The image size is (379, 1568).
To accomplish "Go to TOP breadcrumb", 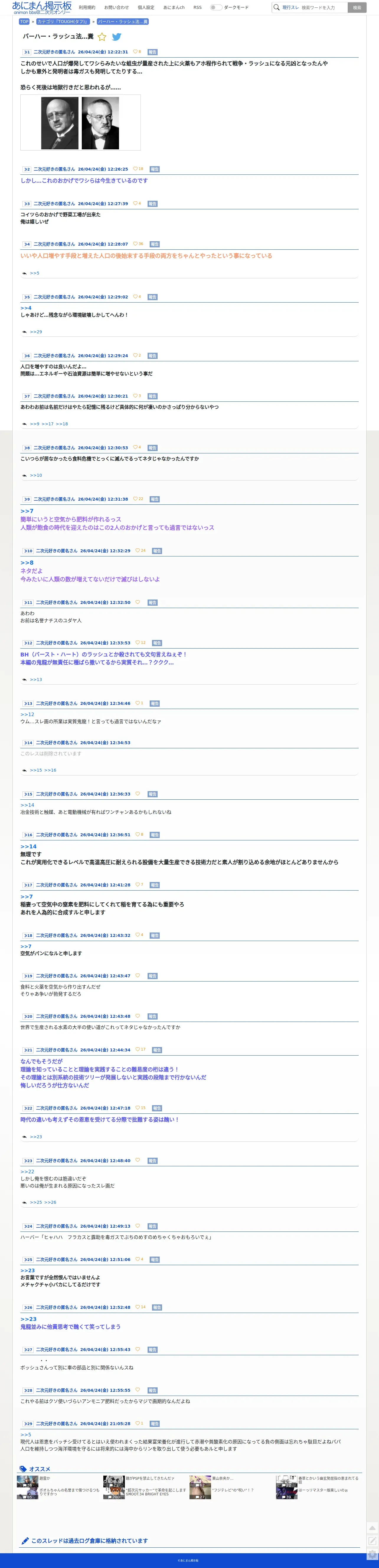I will (x=24, y=21).
